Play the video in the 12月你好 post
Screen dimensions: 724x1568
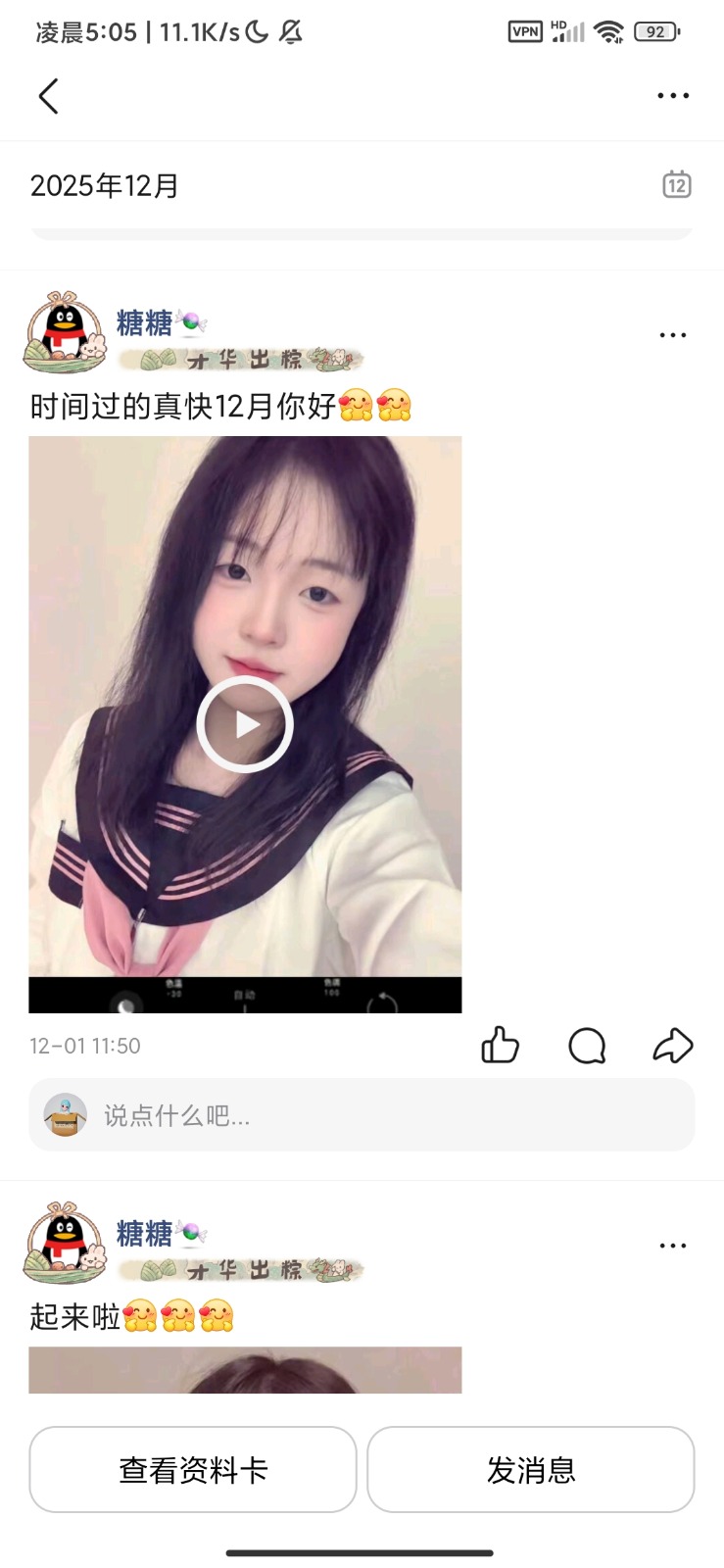click(x=245, y=724)
